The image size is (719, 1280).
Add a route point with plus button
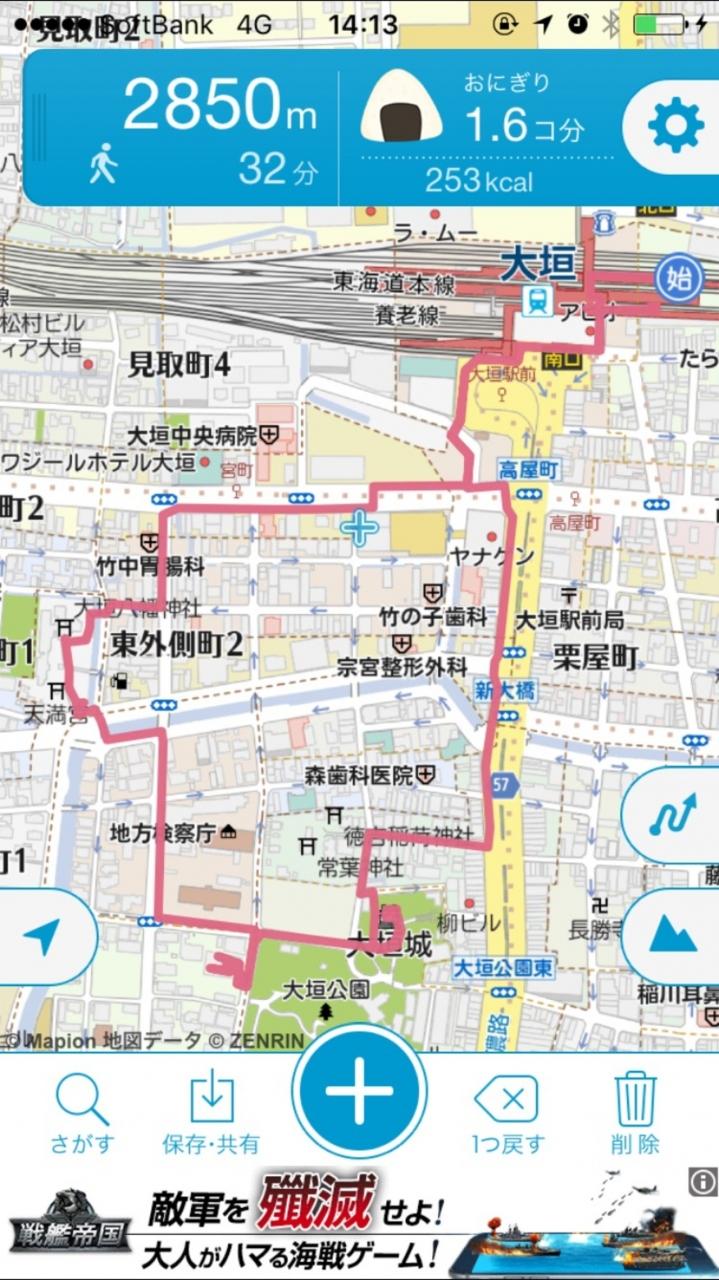point(360,1091)
